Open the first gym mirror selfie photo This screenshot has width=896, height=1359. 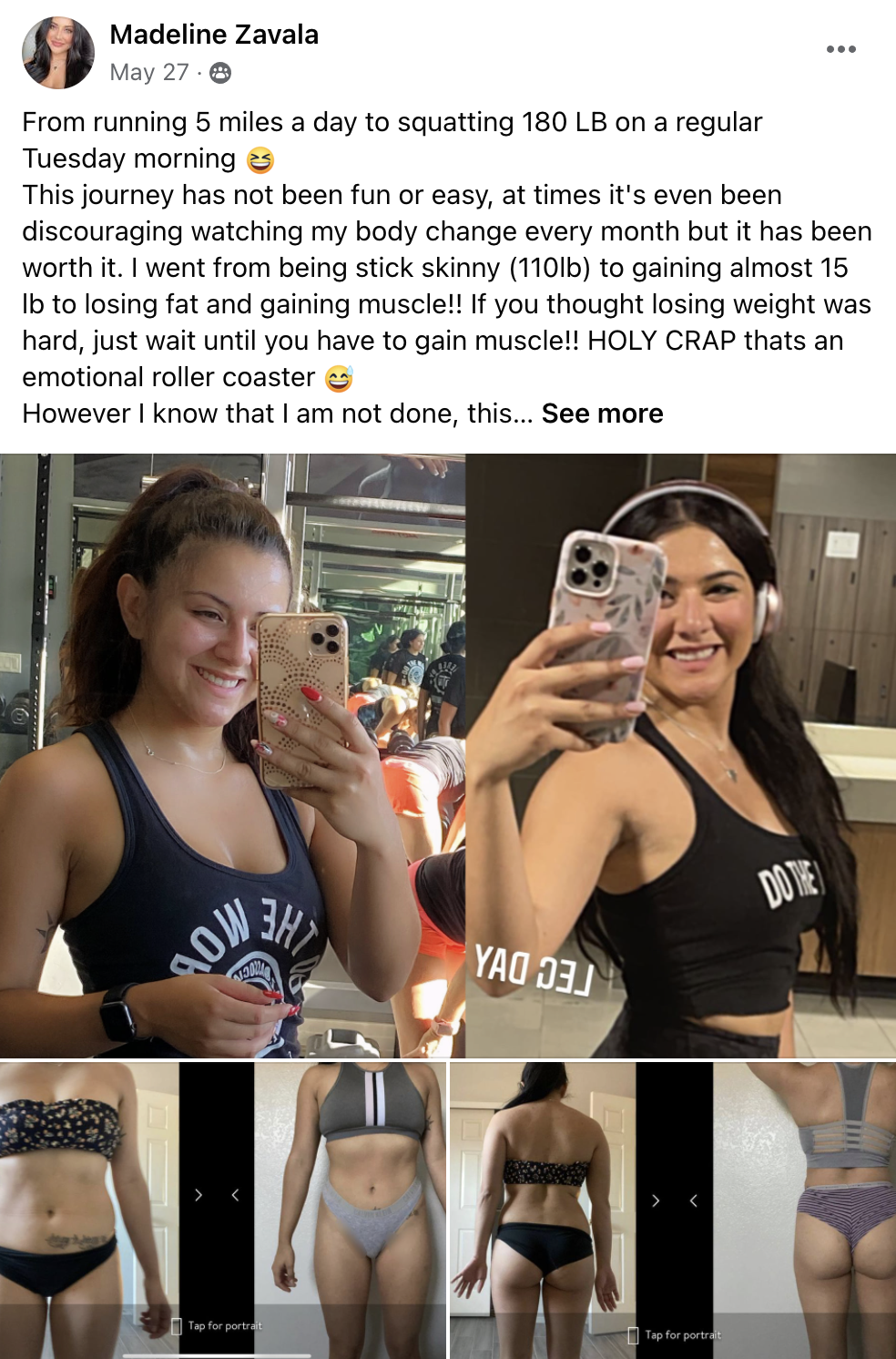[232, 756]
